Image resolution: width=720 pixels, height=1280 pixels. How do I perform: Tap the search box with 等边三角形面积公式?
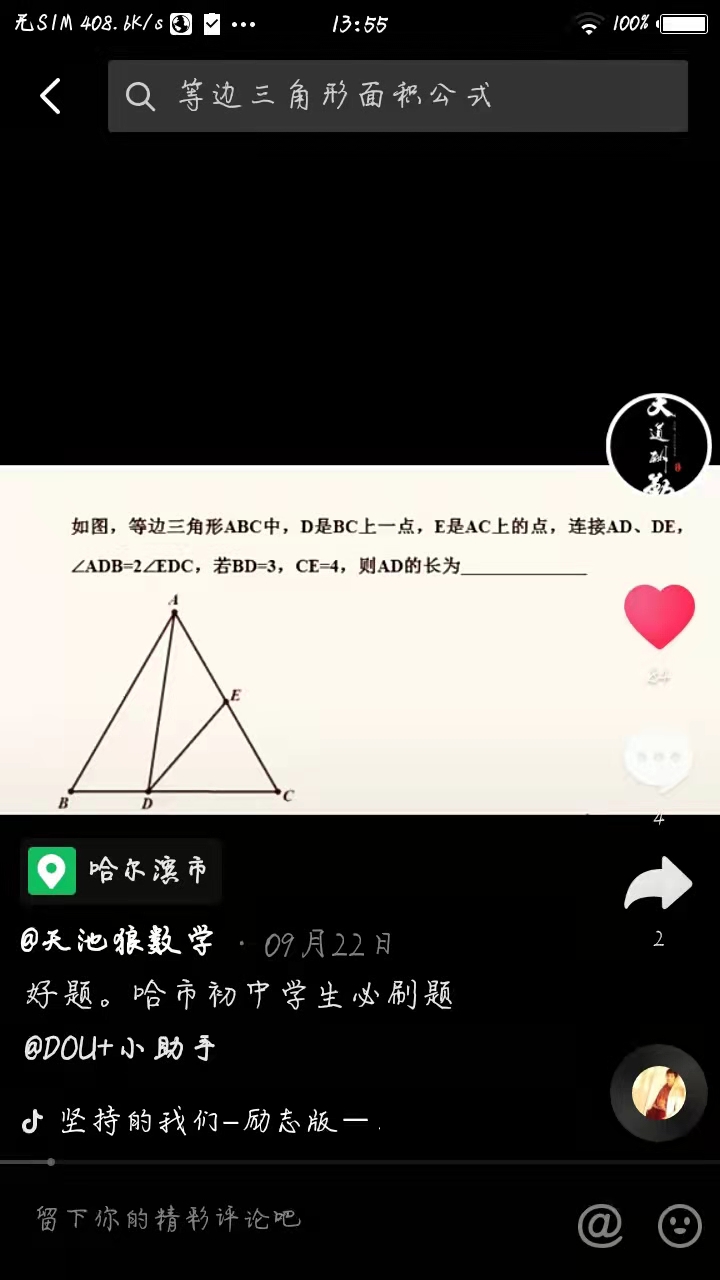click(398, 96)
